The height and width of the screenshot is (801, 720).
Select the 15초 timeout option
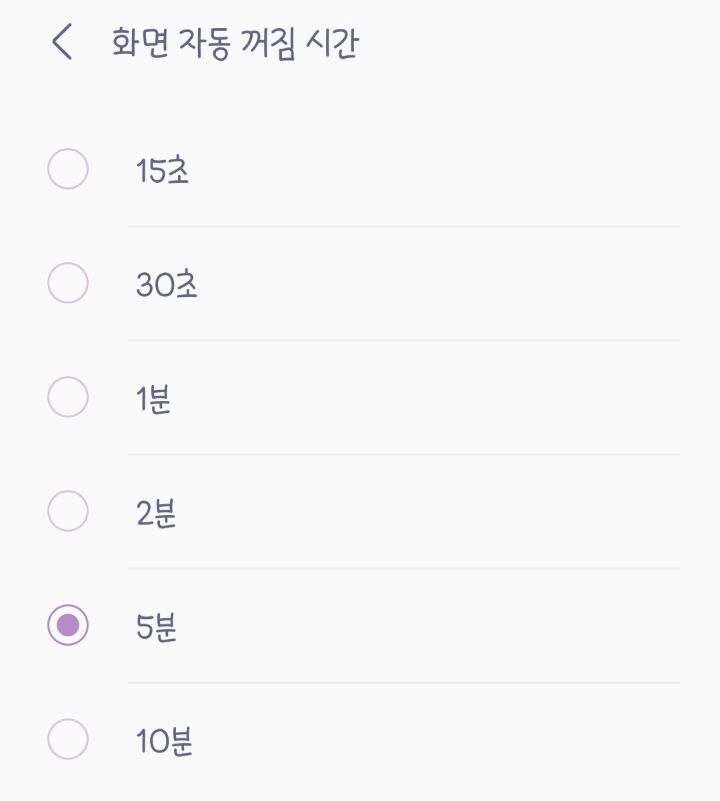click(68, 169)
